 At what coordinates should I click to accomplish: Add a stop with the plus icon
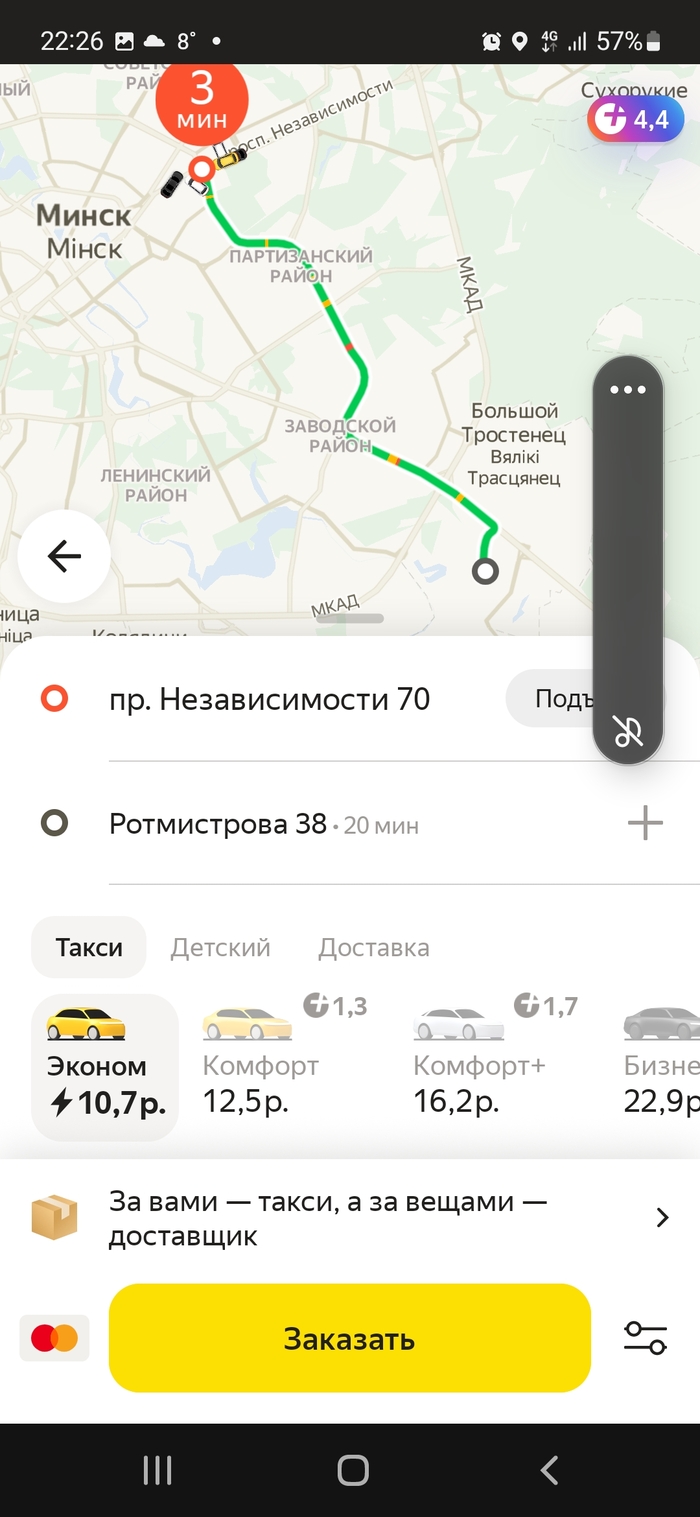click(645, 824)
